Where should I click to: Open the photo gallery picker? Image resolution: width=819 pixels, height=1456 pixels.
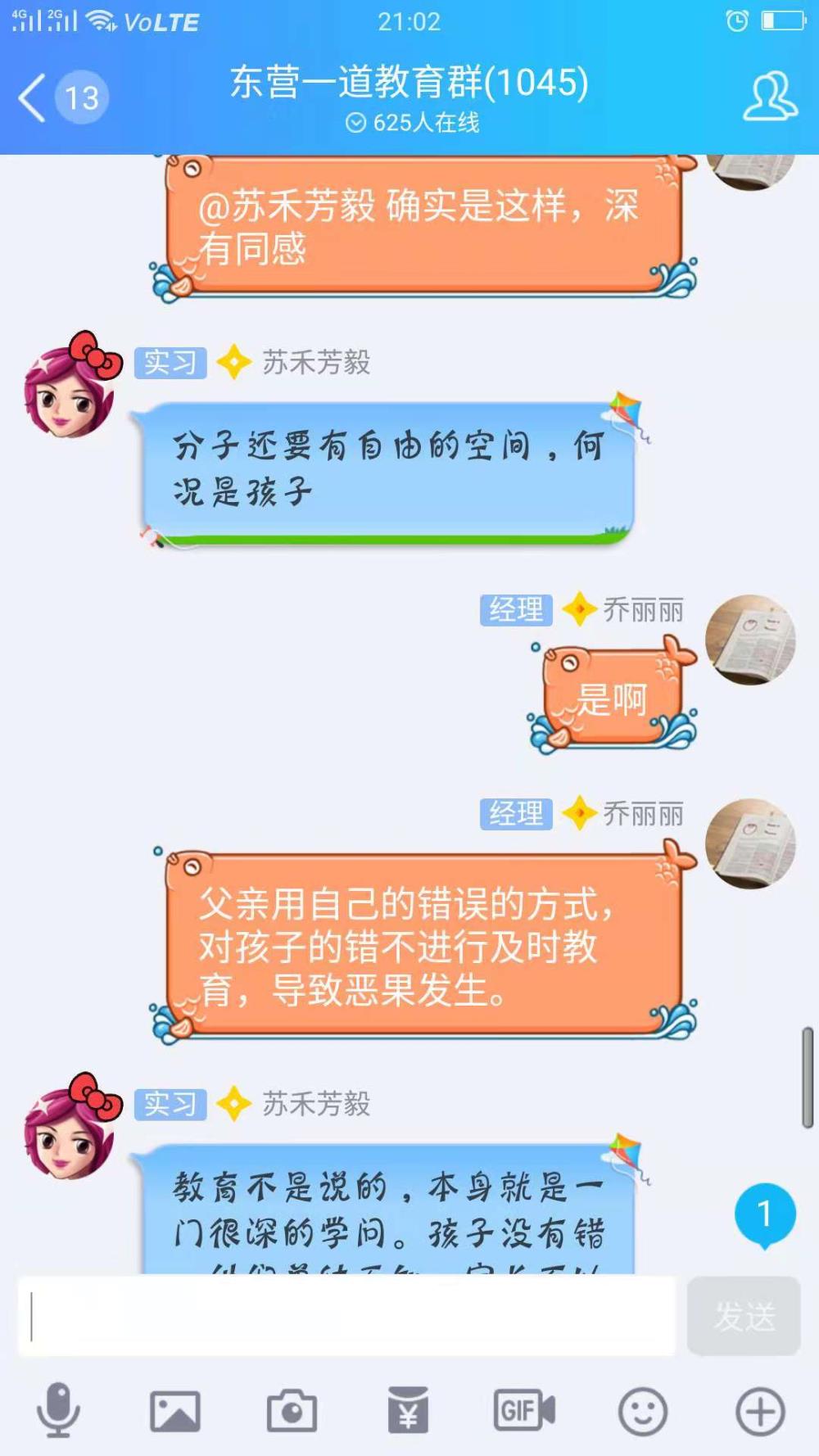(175, 1411)
